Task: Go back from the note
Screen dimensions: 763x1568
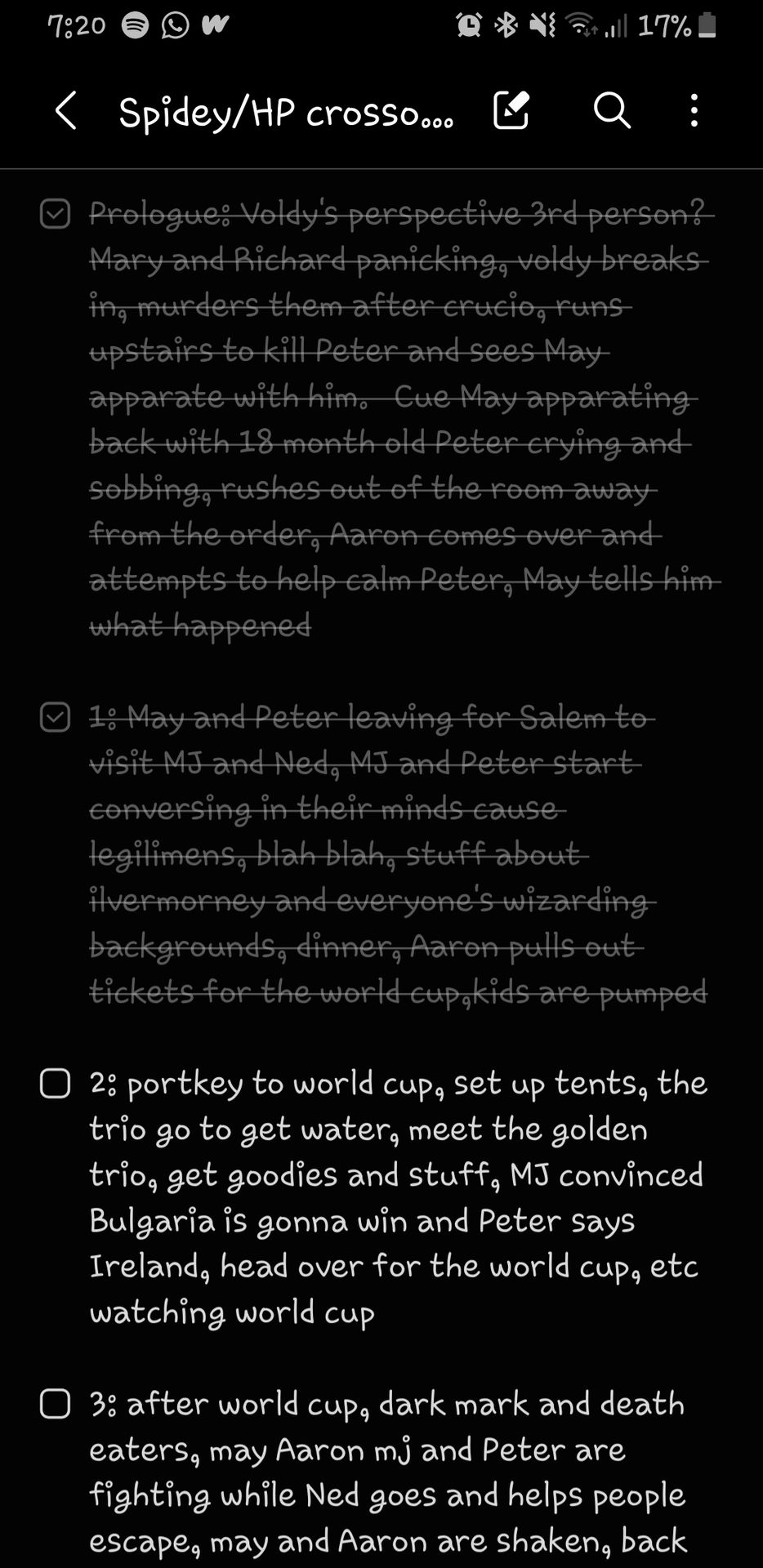Action: pos(66,110)
